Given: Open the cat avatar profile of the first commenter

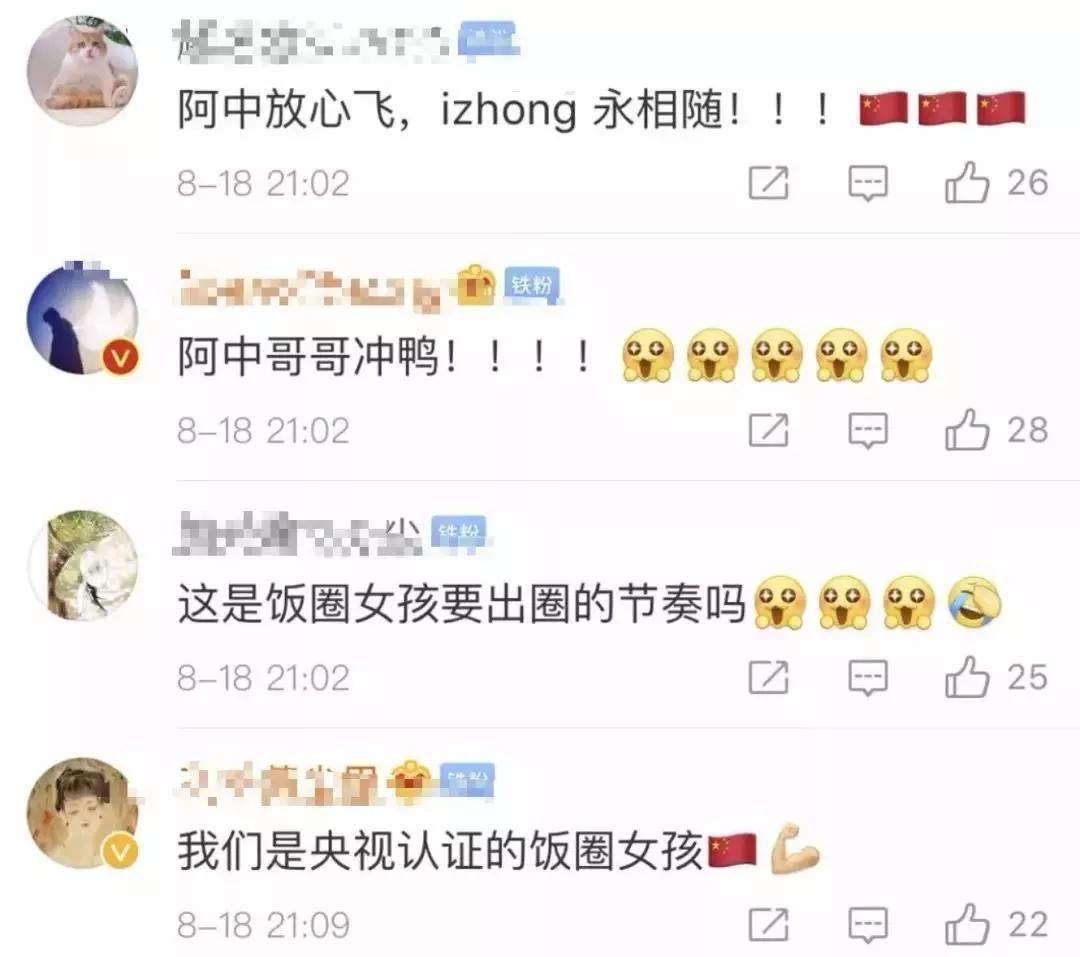Looking at the screenshot, I should [x=83, y=70].
